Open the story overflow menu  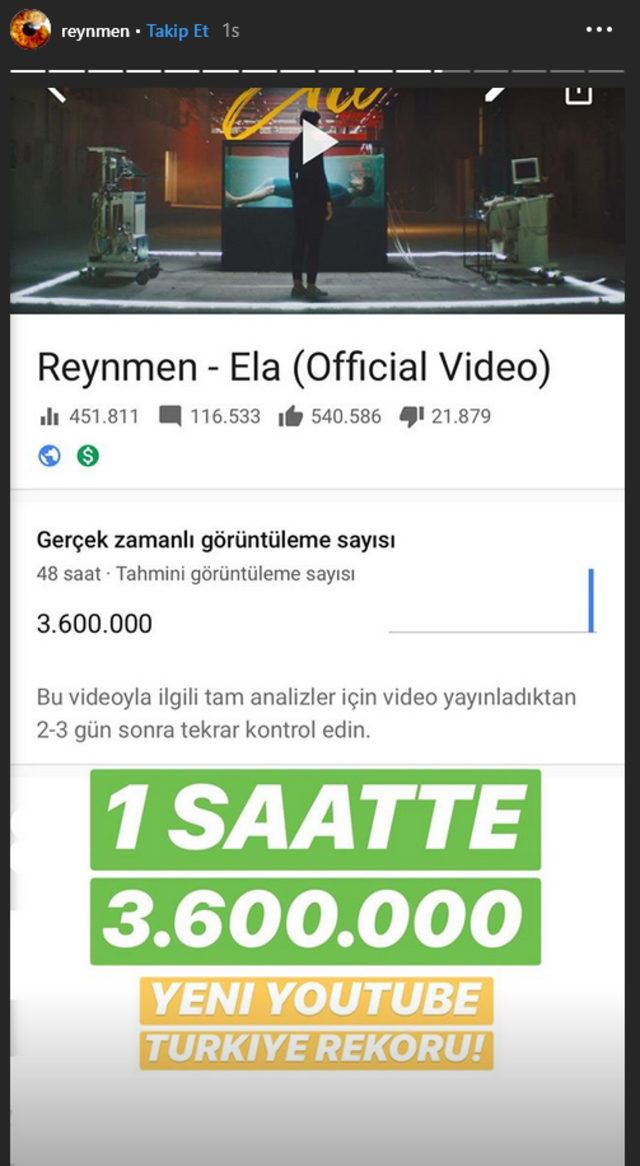(599, 30)
